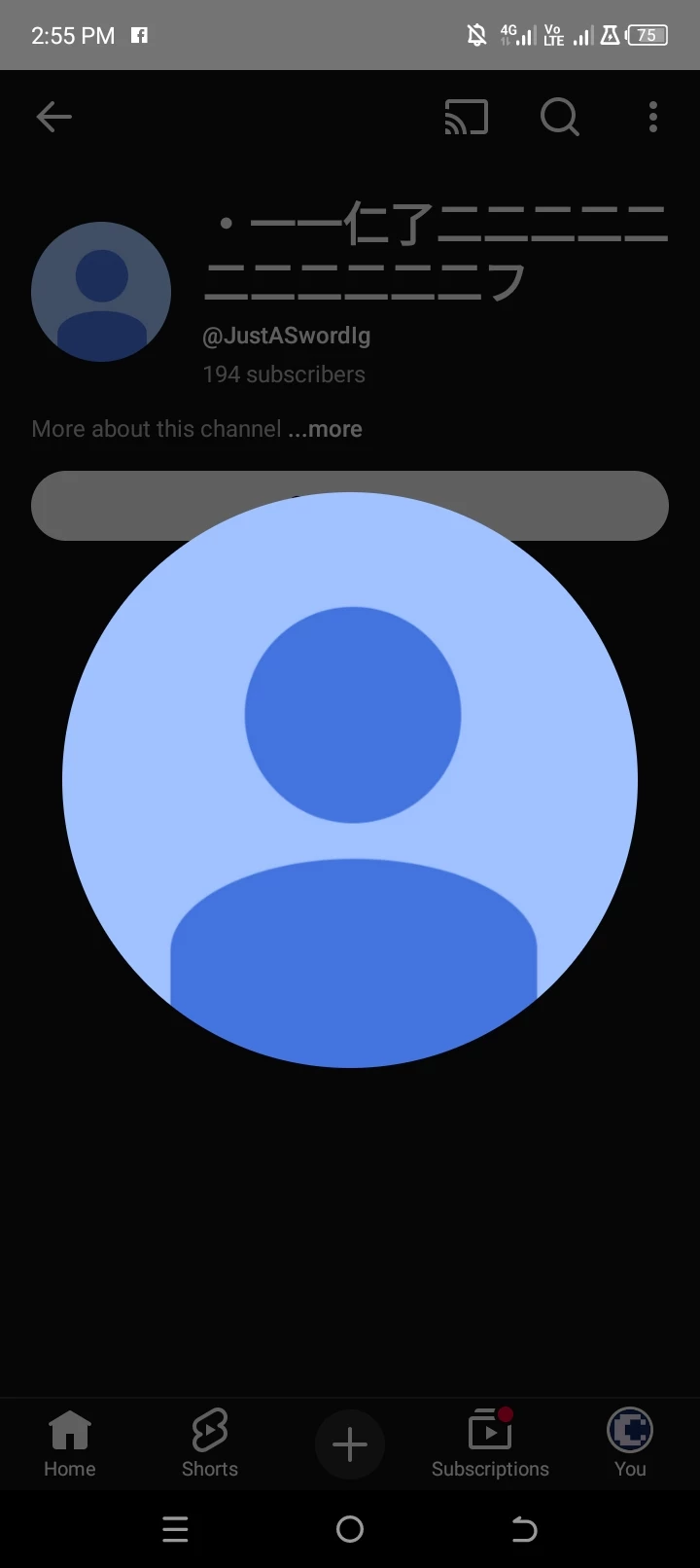Open recent apps from the navigation bar
Viewport: 700px width, 1568px height.
tap(175, 1530)
